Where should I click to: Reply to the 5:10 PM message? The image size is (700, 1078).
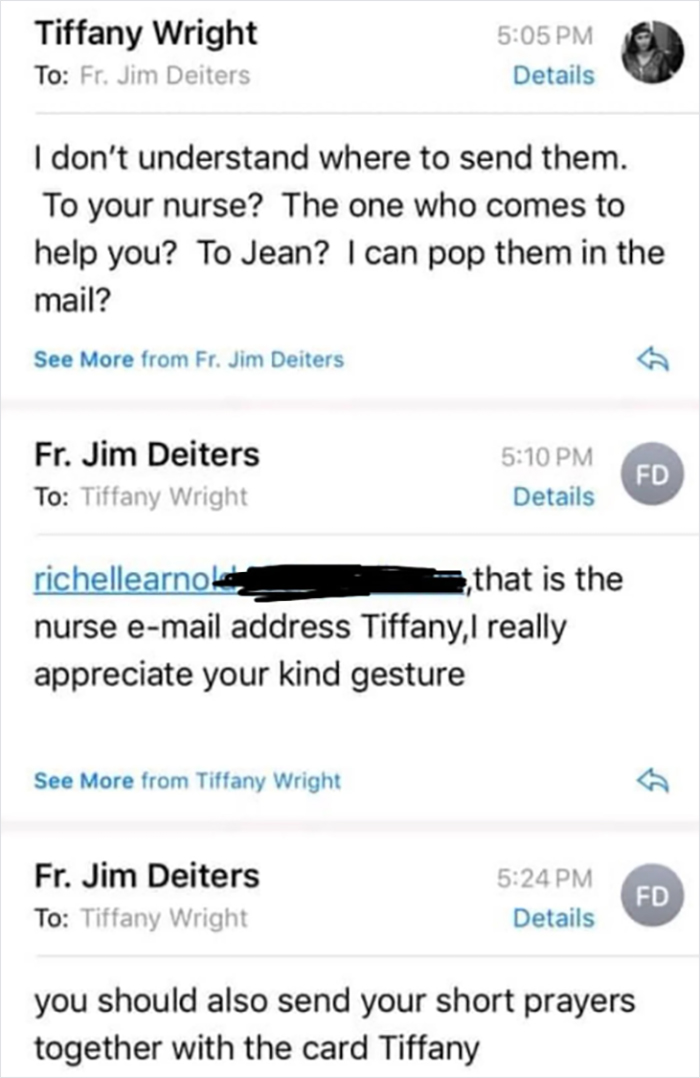(650, 780)
